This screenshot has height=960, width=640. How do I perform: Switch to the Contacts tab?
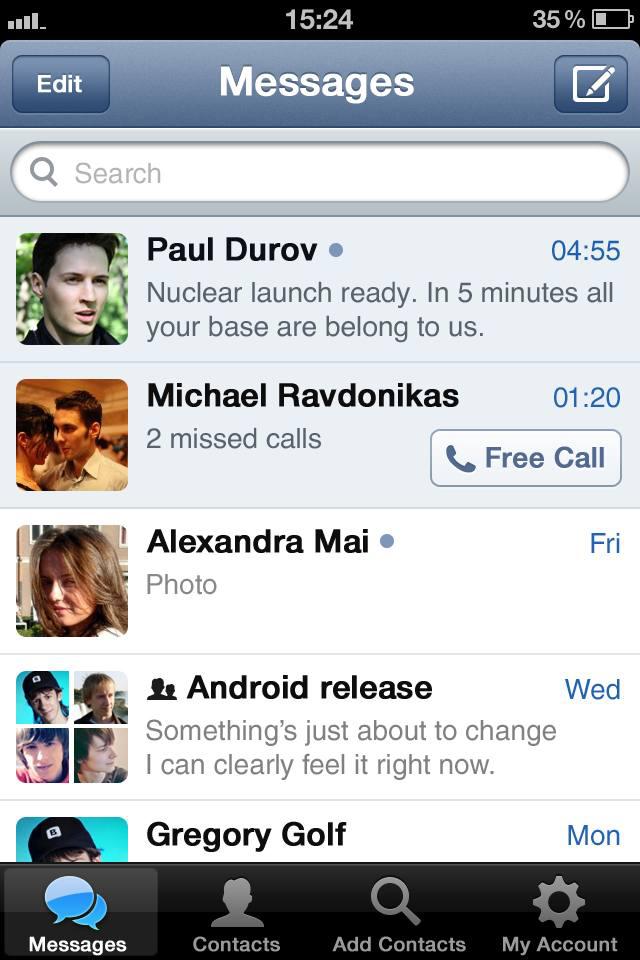click(236, 914)
